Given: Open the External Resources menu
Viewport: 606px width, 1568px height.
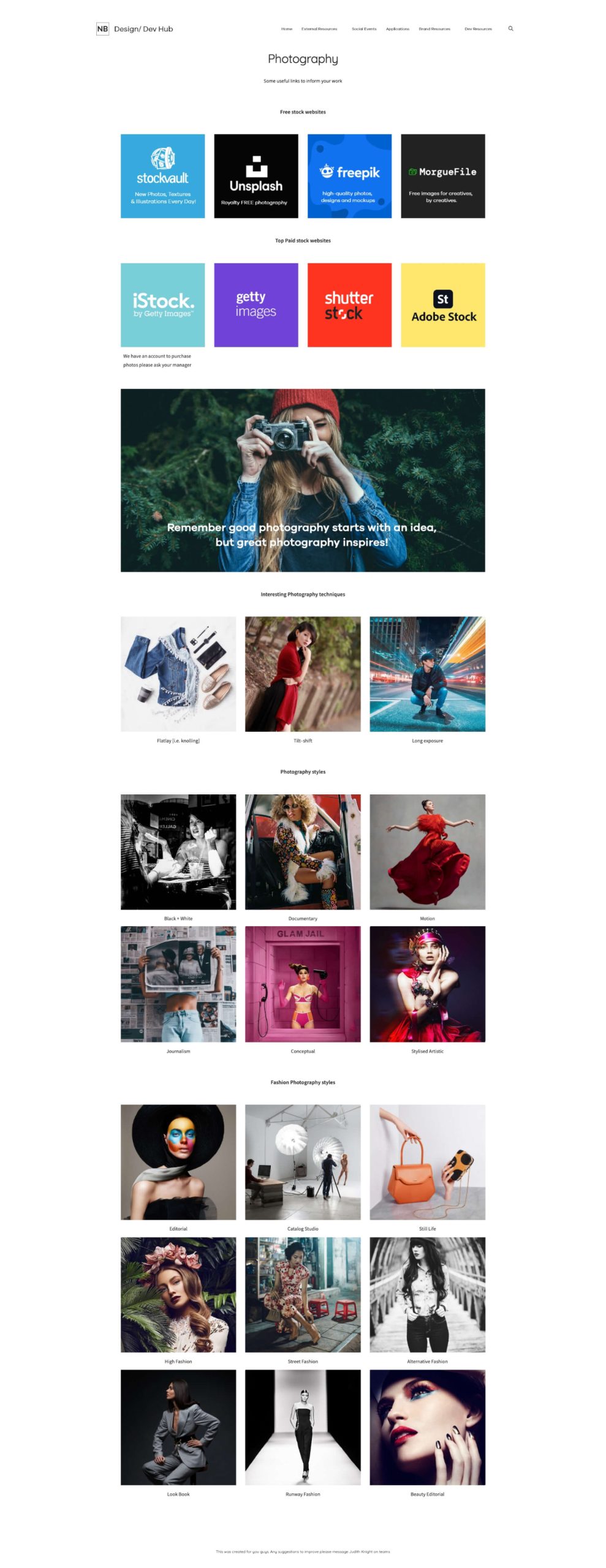Looking at the screenshot, I should (319, 29).
